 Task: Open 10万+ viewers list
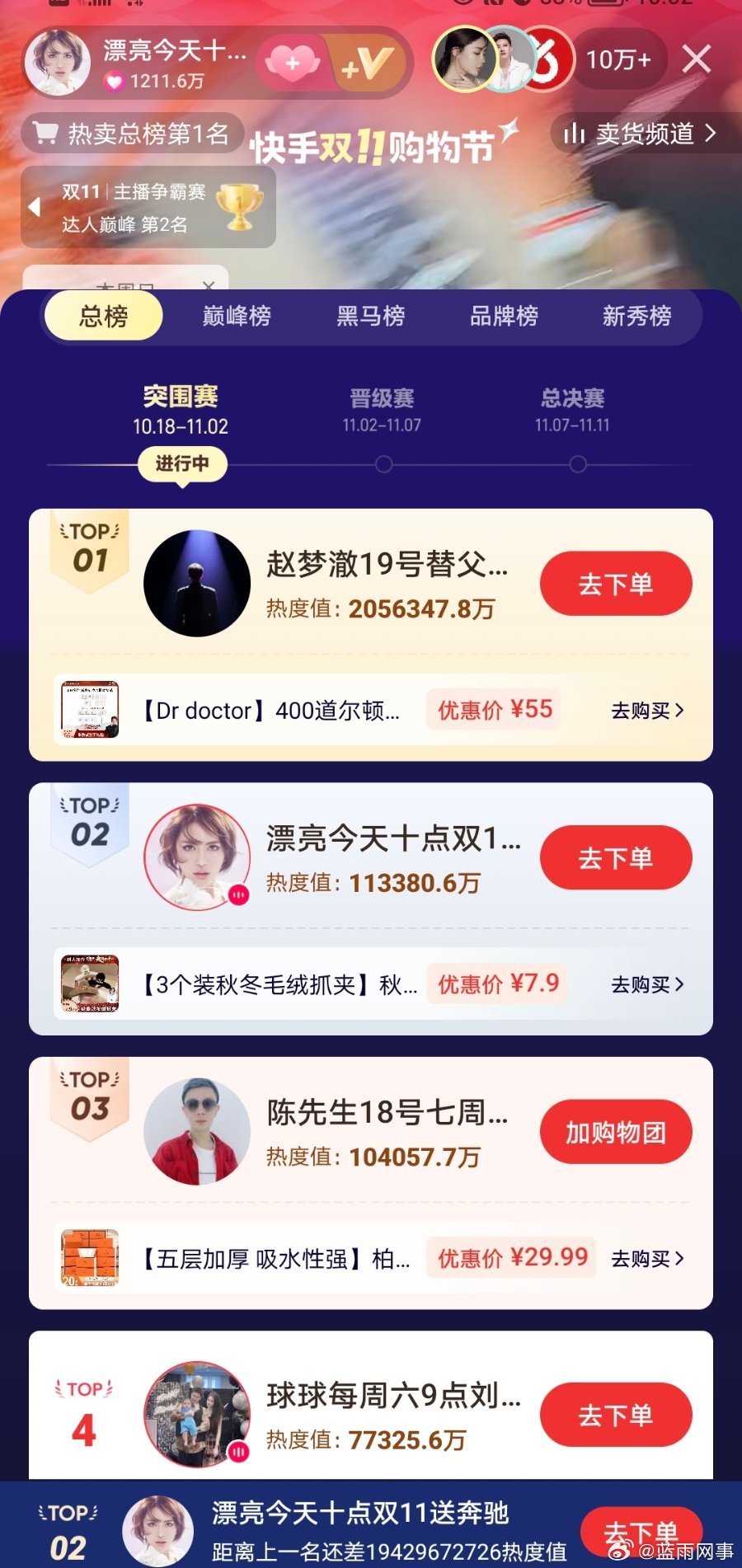(618, 59)
